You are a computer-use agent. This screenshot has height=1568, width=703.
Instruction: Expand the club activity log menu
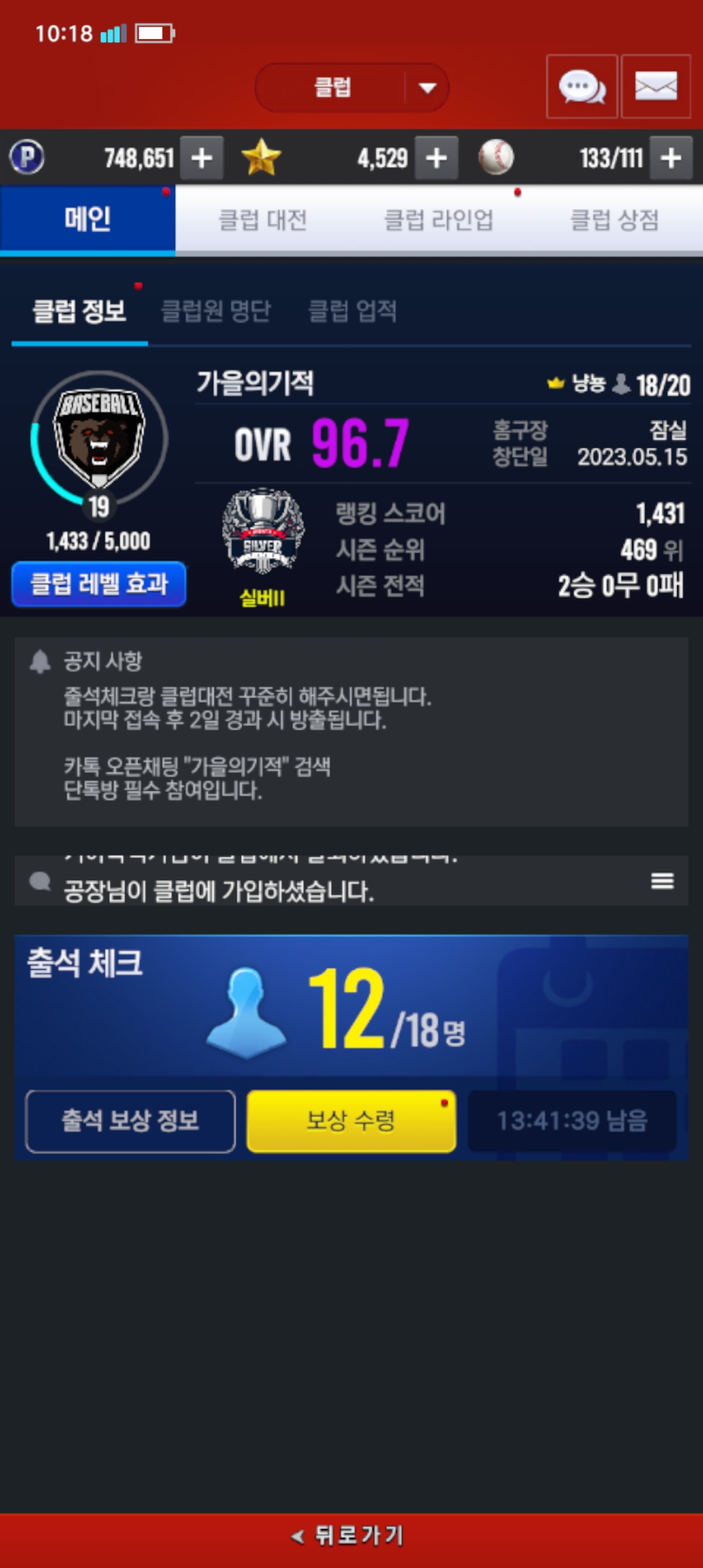click(662, 881)
